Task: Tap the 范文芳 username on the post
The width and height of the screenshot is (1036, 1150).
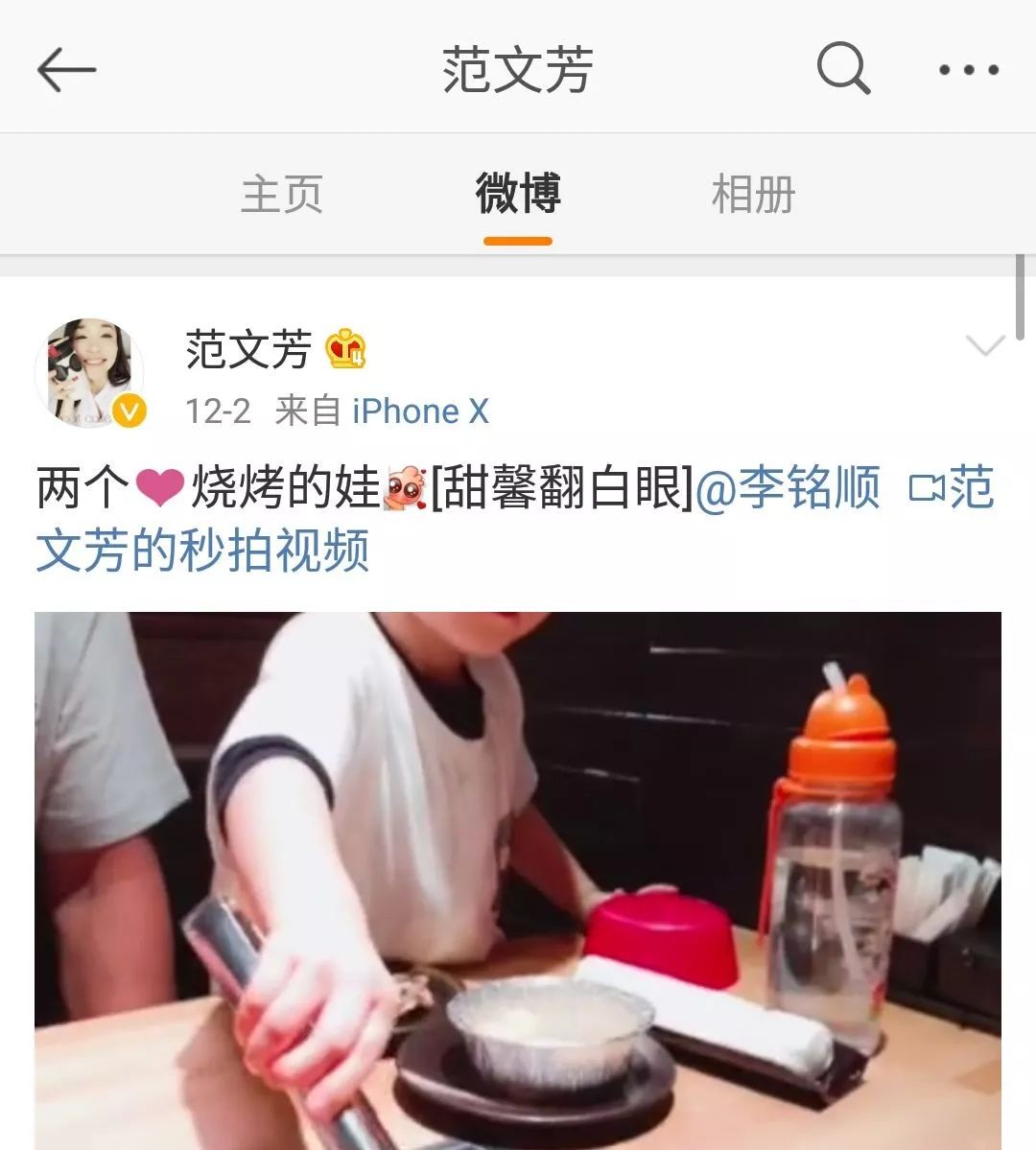Action: click(248, 348)
